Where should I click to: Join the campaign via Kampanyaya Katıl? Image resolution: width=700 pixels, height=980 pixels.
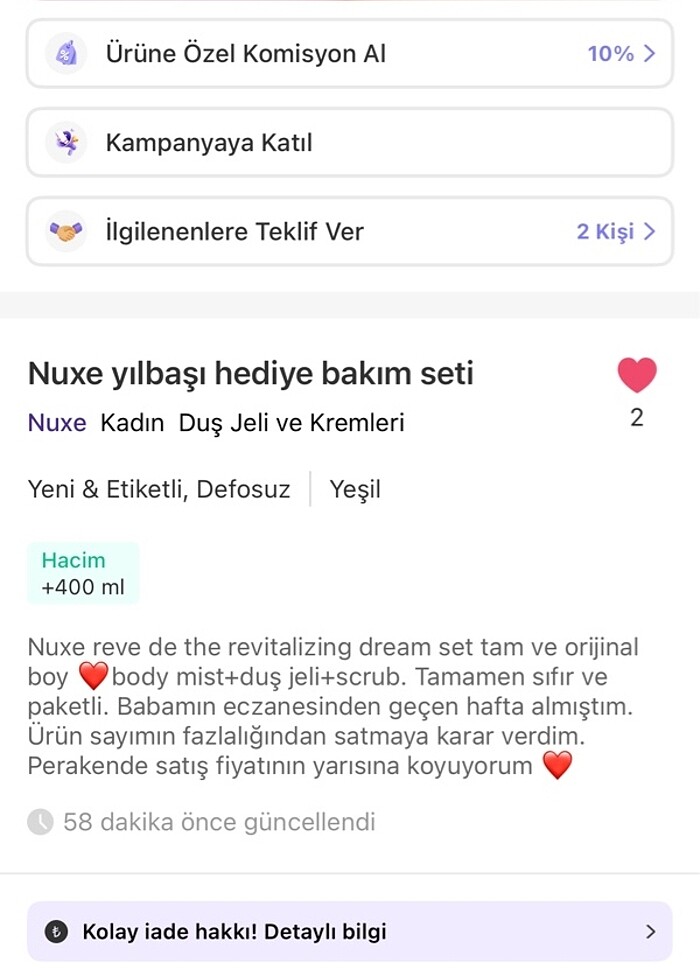tap(349, 143)
